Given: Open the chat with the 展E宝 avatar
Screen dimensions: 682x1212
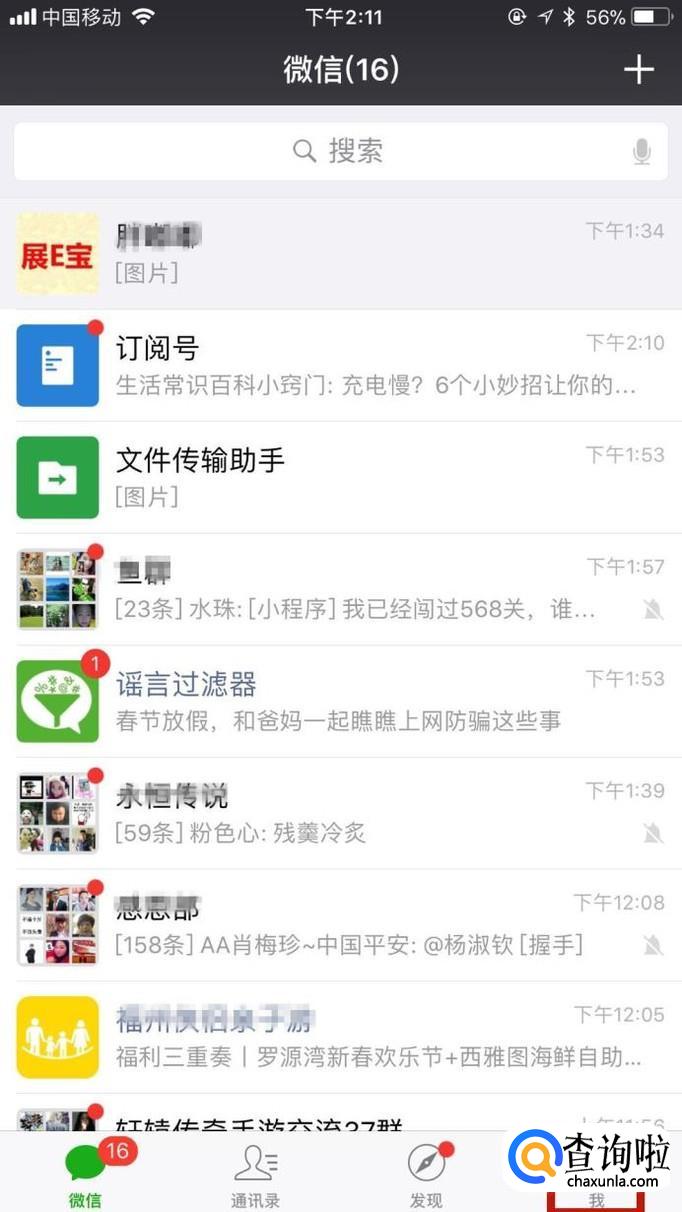Looking at the screenshot, I should (x=340, y=253).
